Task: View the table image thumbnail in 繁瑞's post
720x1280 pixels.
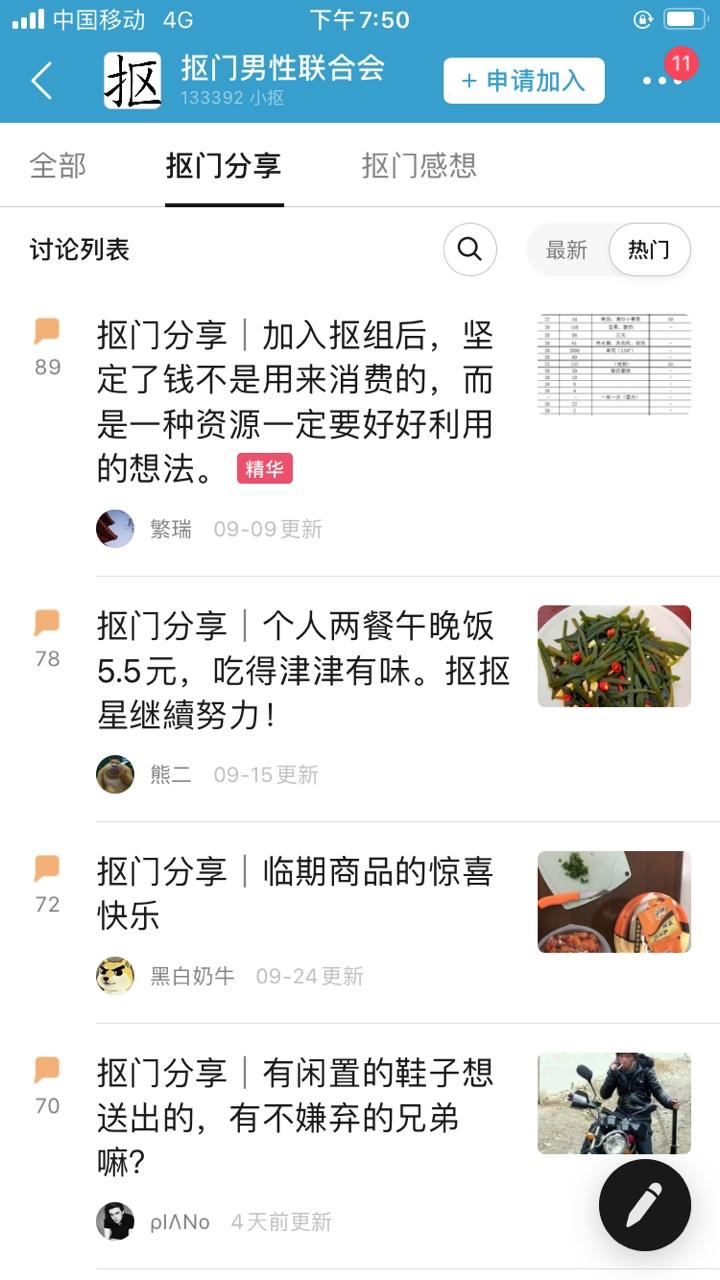Action: 614,365
